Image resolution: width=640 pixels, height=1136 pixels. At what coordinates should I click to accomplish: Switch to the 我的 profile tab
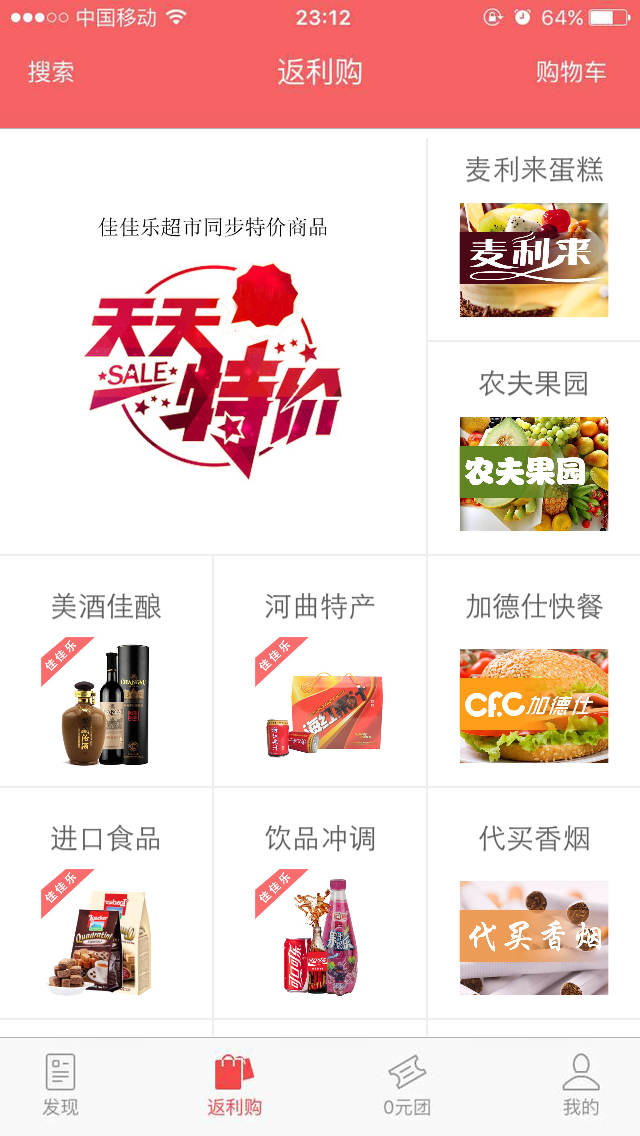pos(580,1085)
